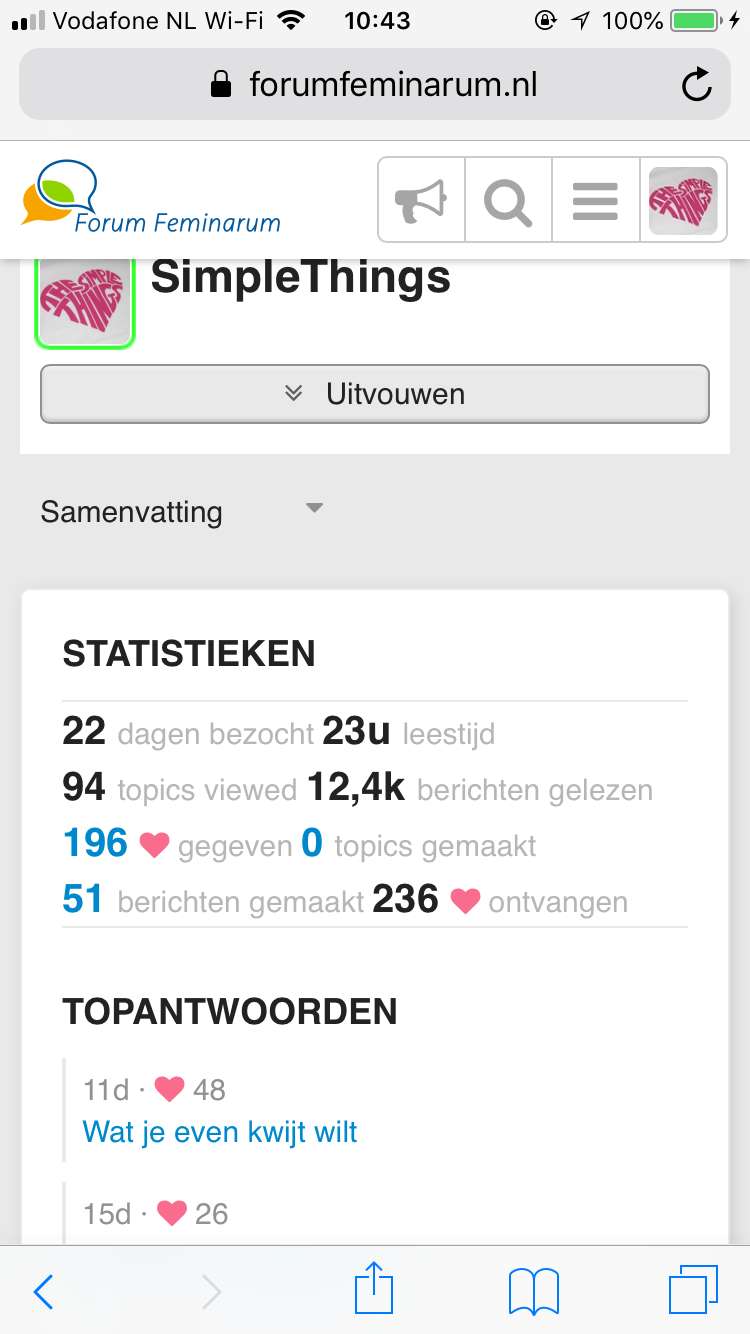Open the user avatar menu in header

tap(683, 201)
